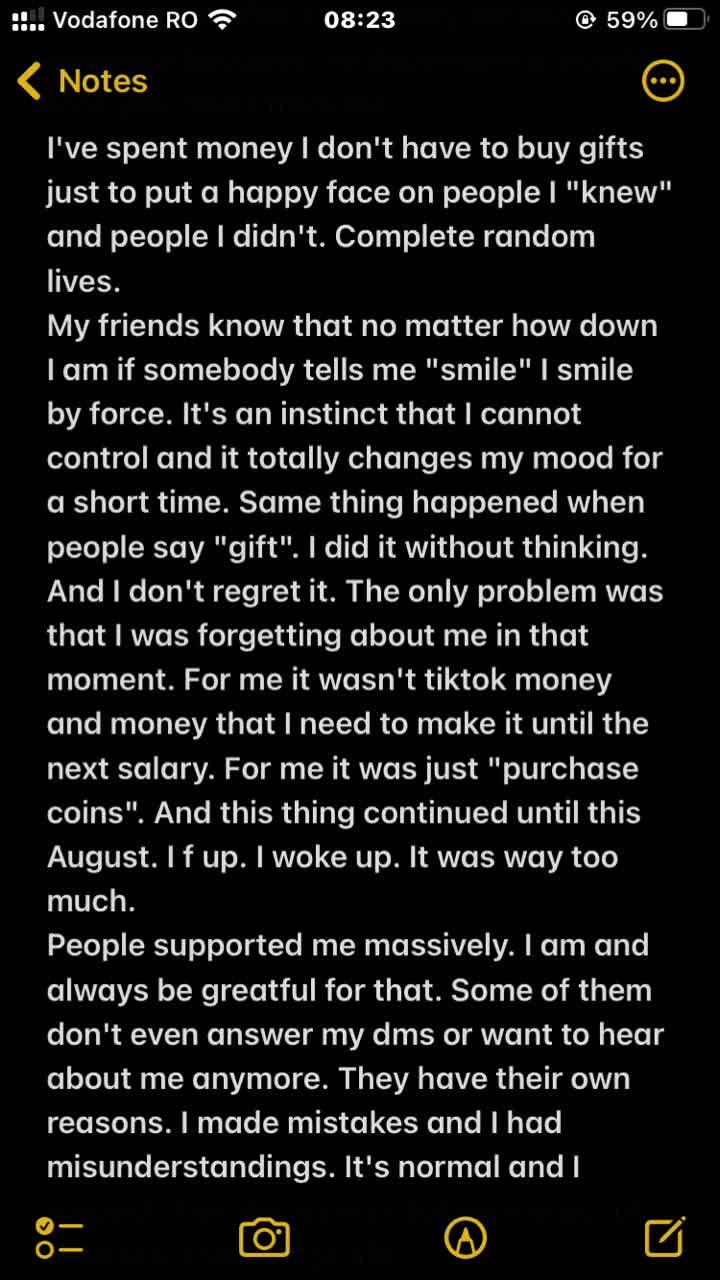Open the camera attachment options
The width and height of the screenshot is (720, 1280).
(264, 1238)
